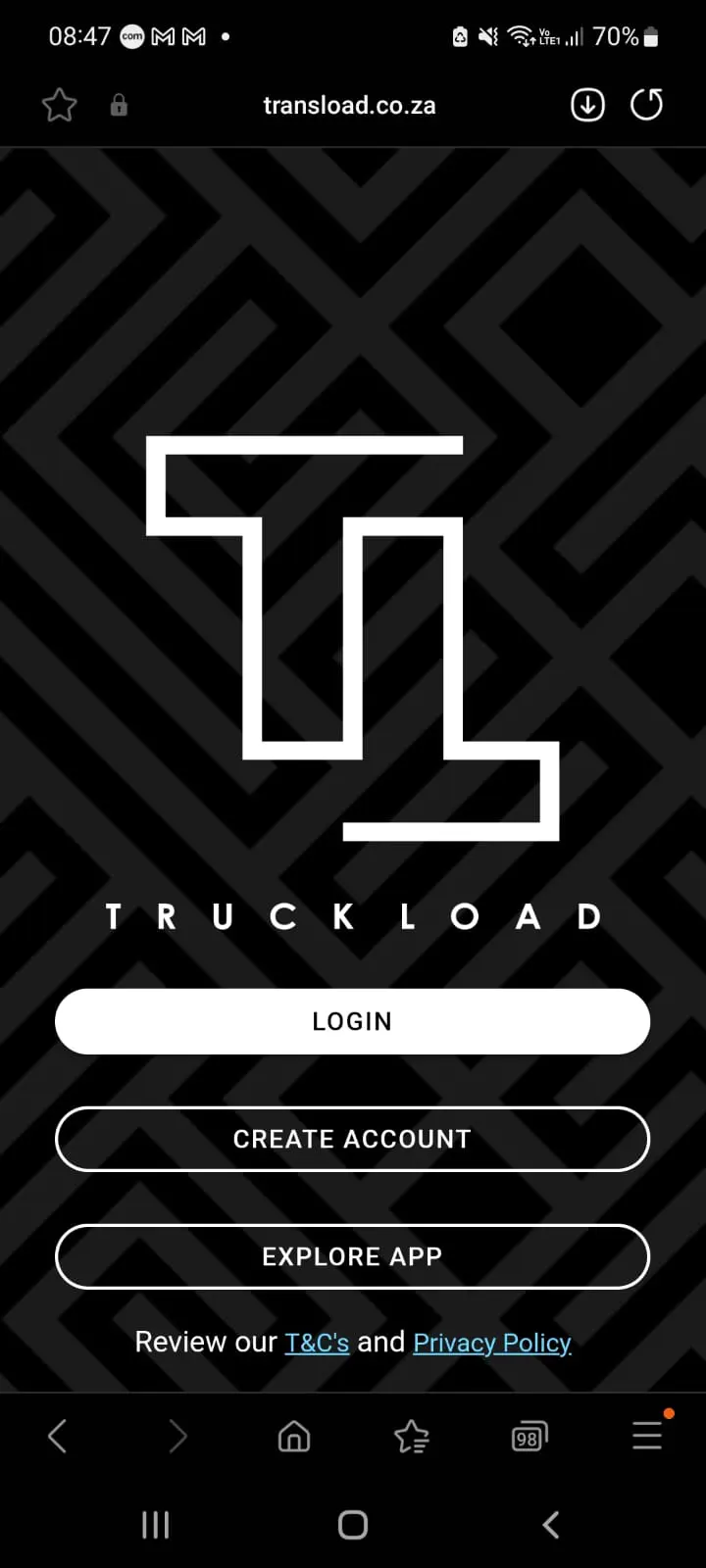
Task: Open the T&C's link
Action: coord(317,1343)
